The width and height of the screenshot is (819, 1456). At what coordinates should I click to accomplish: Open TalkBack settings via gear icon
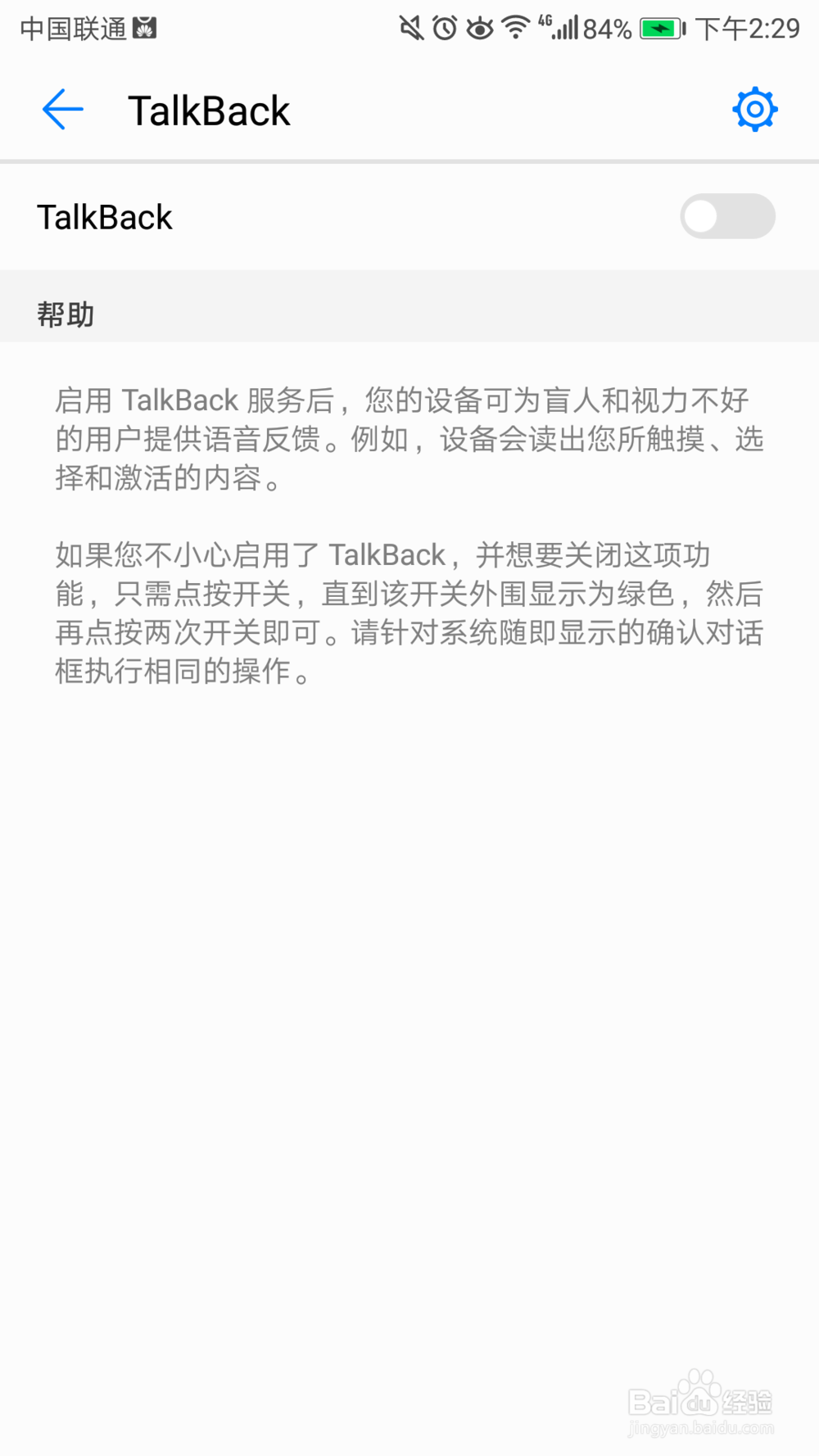coord(753,107)
